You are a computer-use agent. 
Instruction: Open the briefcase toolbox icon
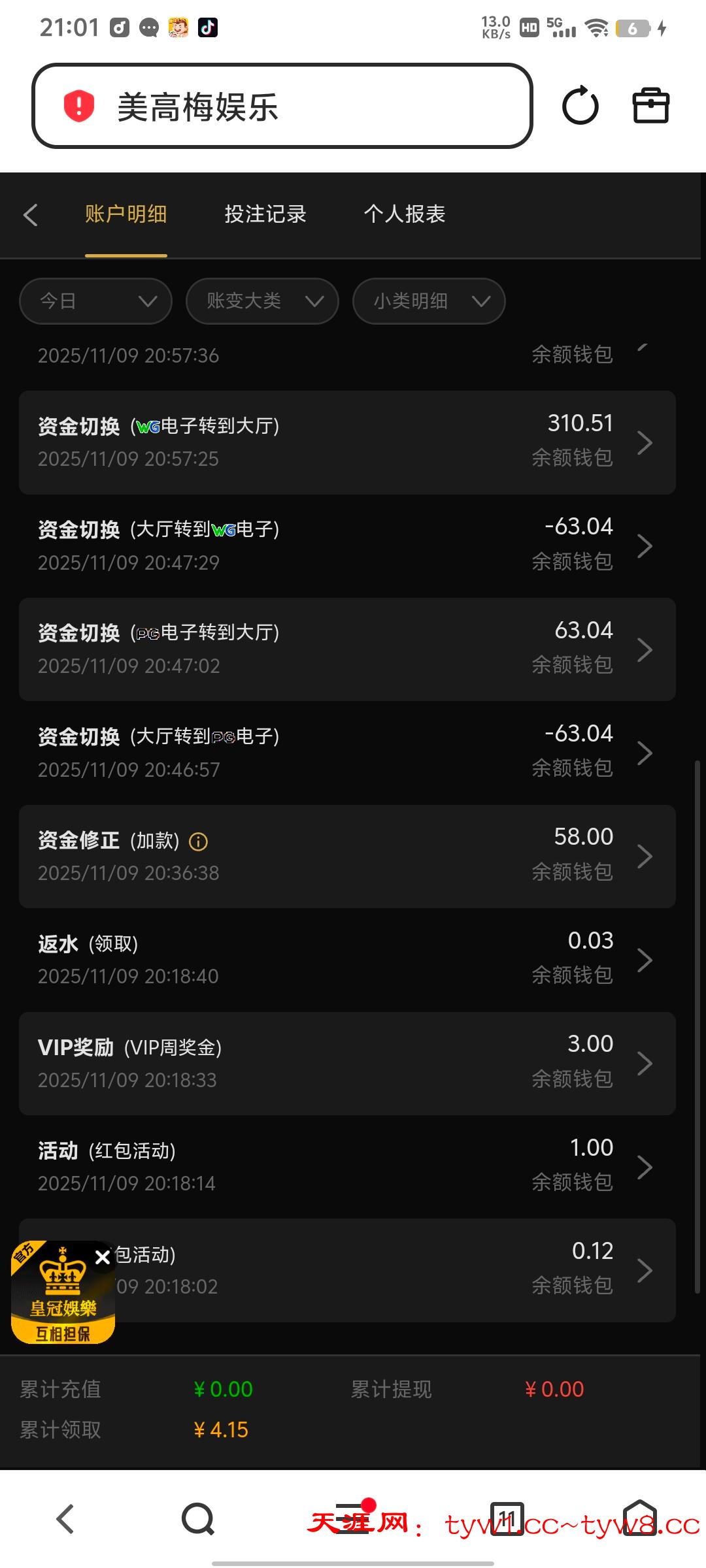650,106
